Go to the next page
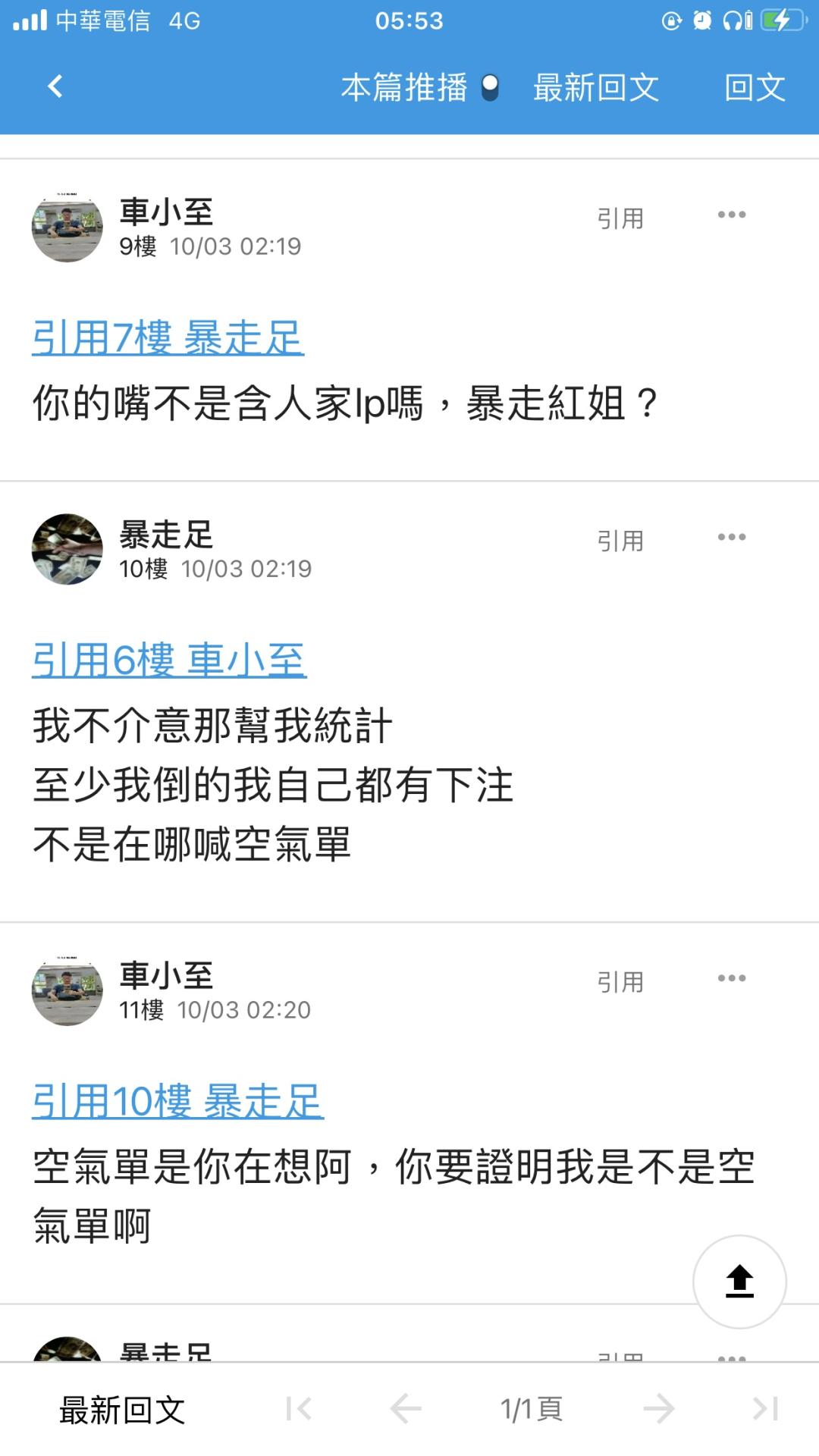The height and width of the screenshot is (1456, 819). point(658,1410)
